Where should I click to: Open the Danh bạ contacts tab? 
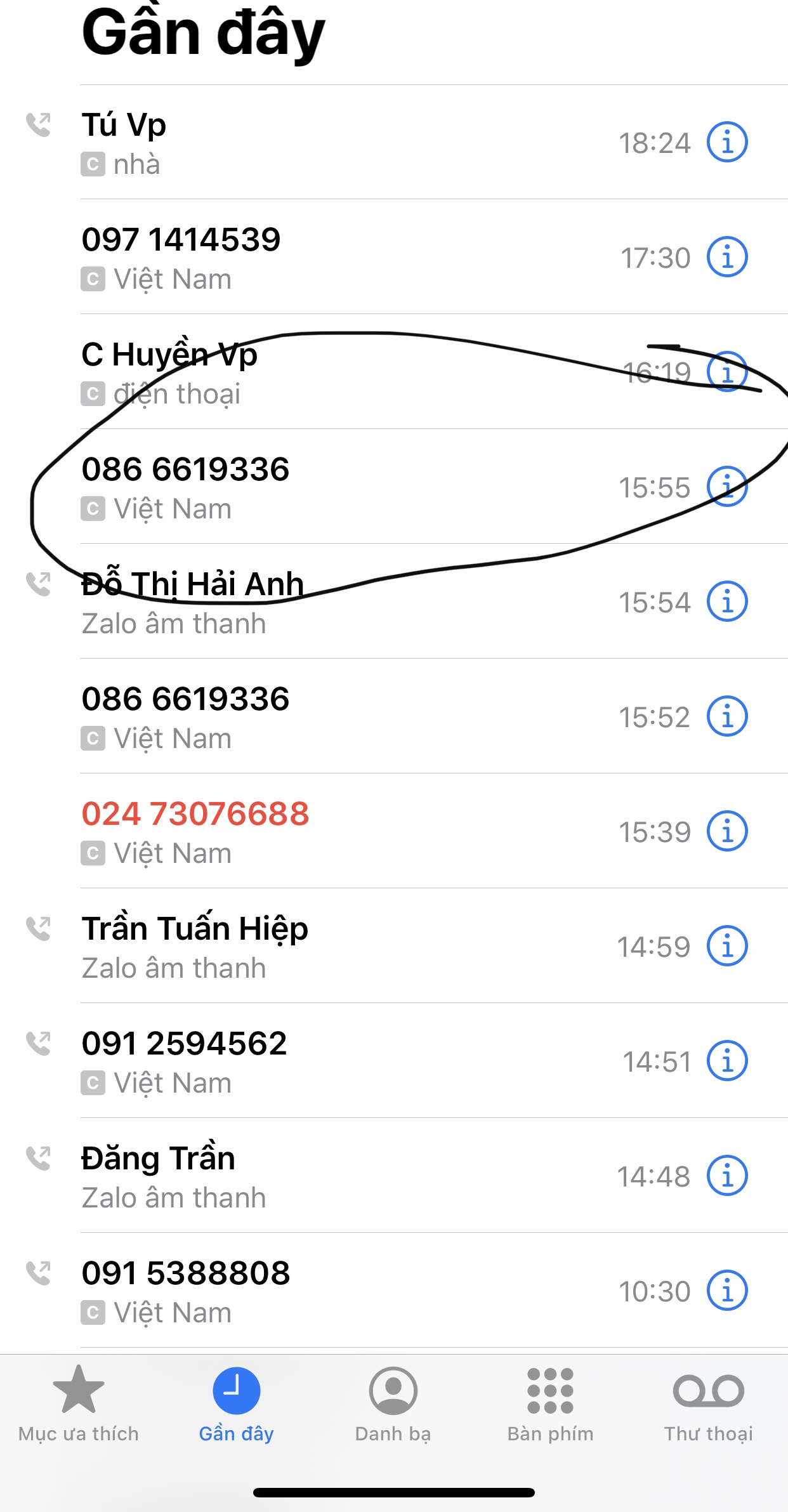pos(393,1404)
